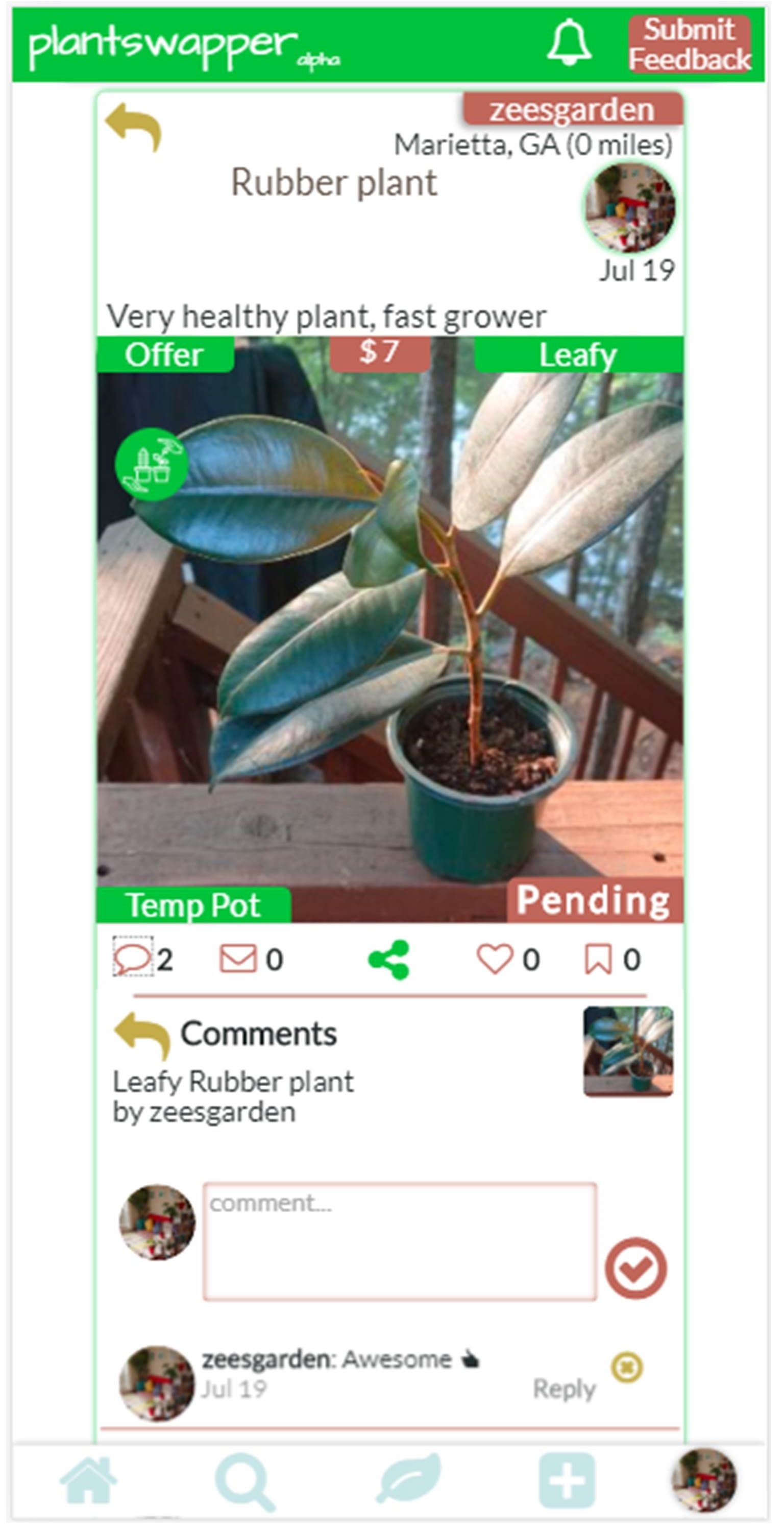Open the small plant thumbnail beside Comments
This screenshot has height=1532, width=784.
(x=628, y=1051)
